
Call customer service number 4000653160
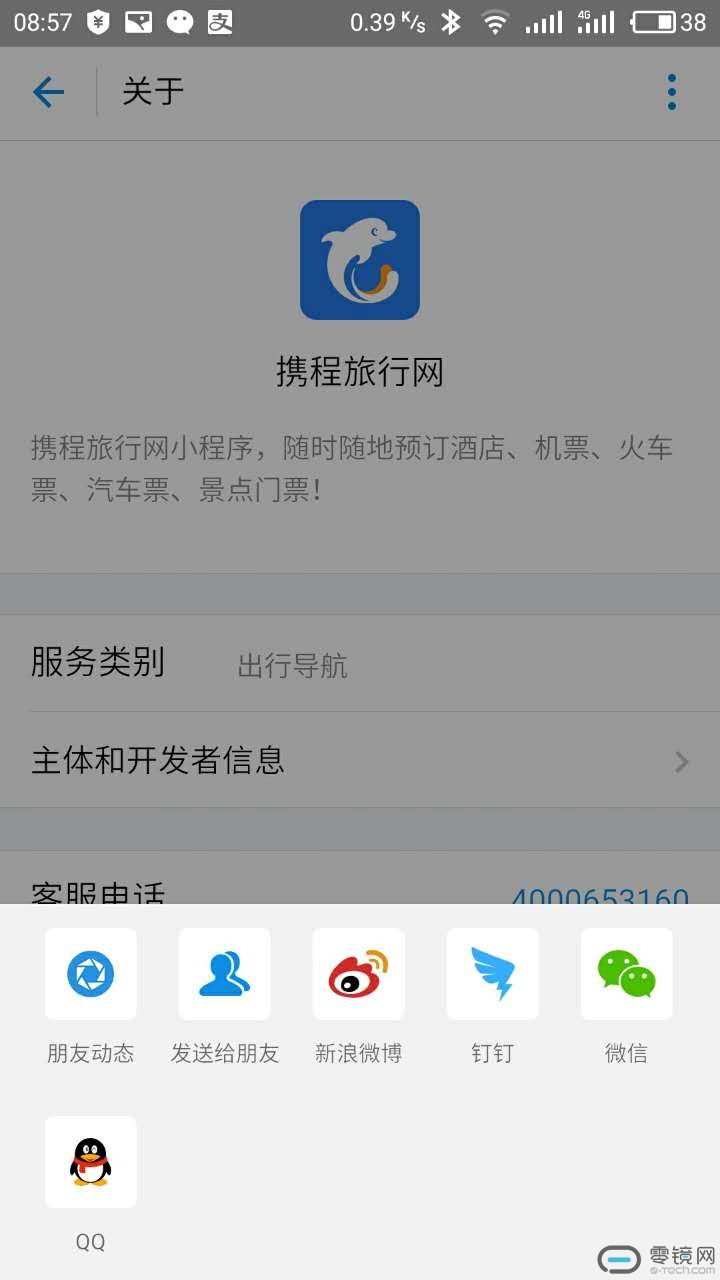[x=599, y=894]
